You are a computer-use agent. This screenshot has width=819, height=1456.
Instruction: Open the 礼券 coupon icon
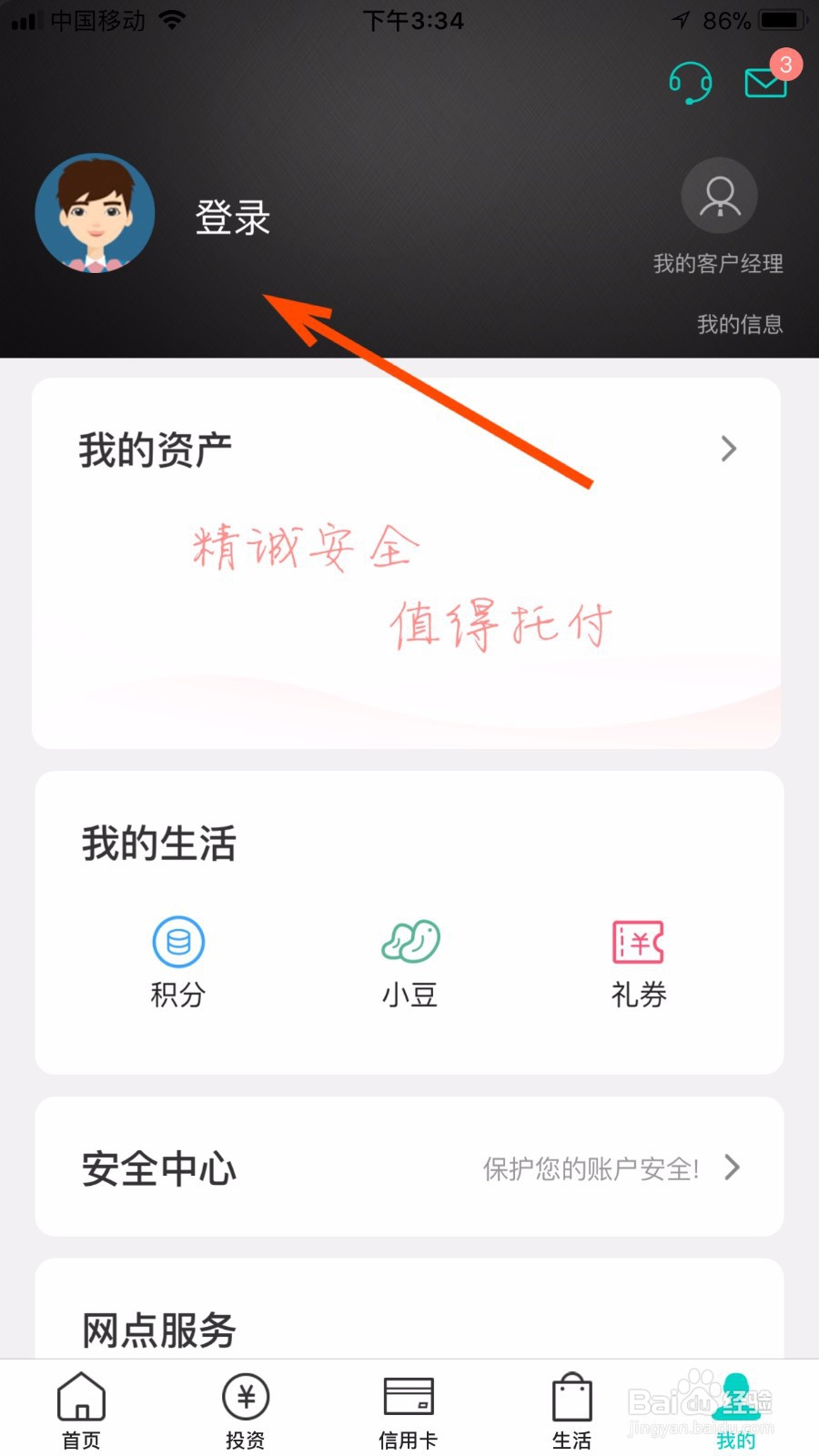[x=637, y=945]
